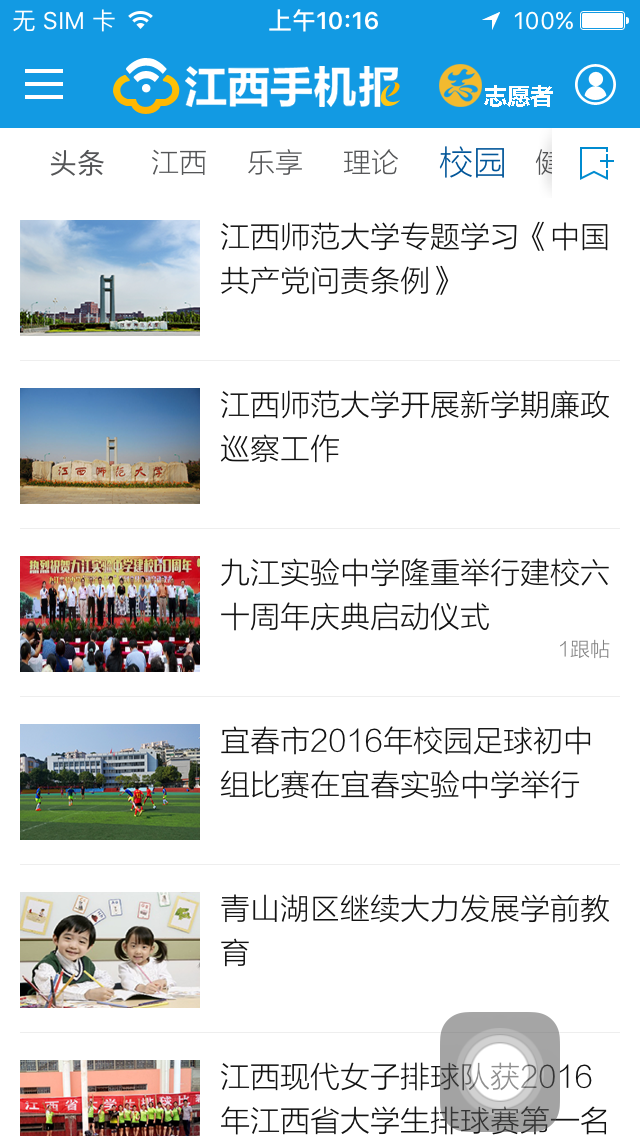View 宜春市2016年校园足球 match article
The image size is (640, 1136).
406,763
